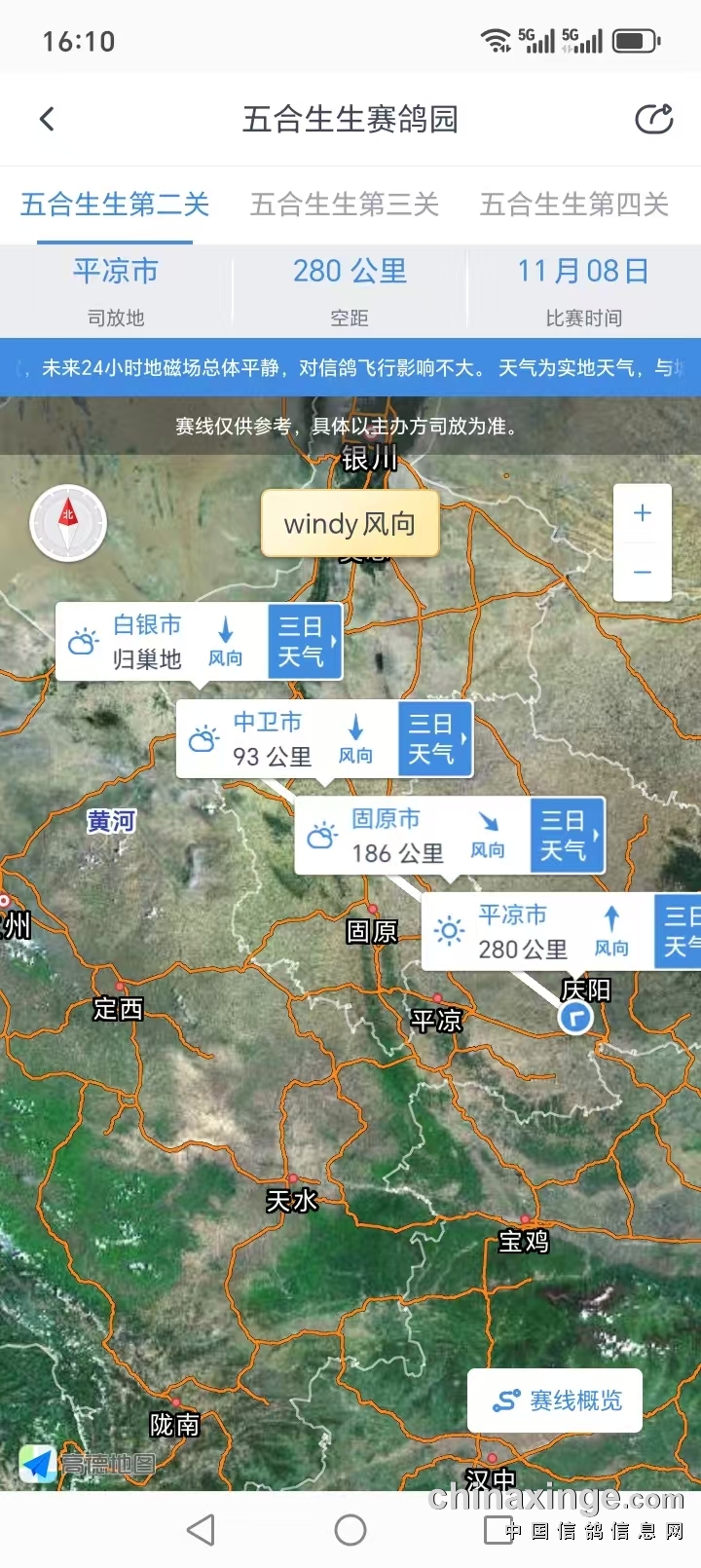The width and height of the screenshot is (701, 1568).
Task: Reset map orientation with the compass
Action: coord(68,523)
